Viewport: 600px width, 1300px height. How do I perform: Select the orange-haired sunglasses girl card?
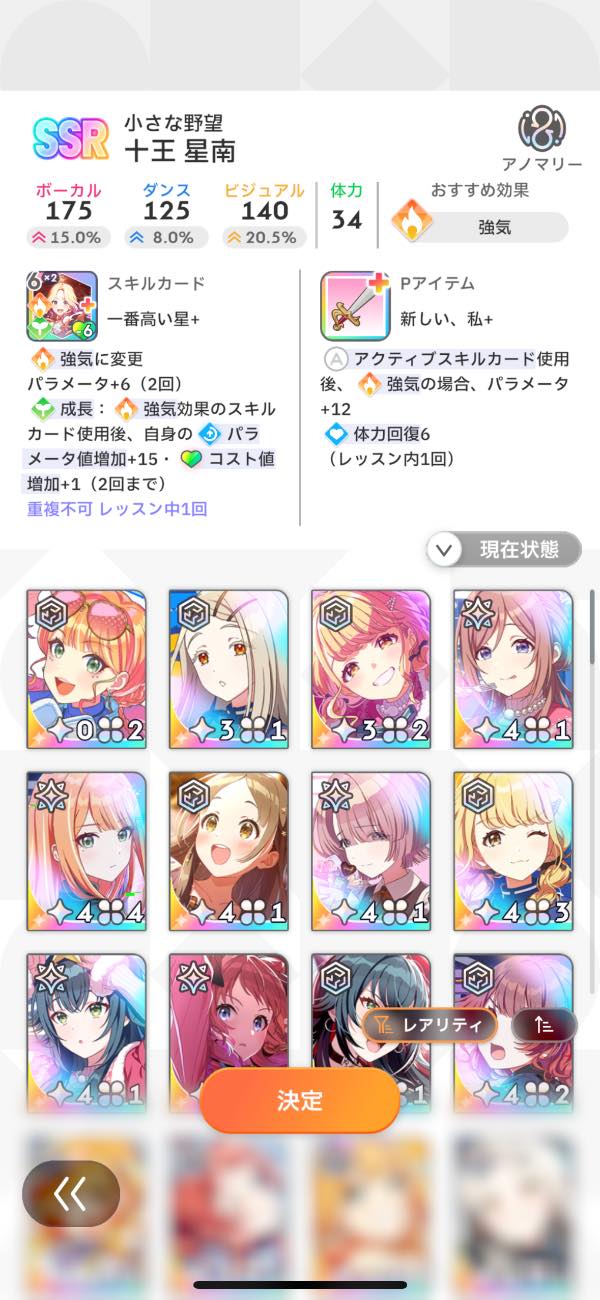pyautogui.click(x=86, y=669)
